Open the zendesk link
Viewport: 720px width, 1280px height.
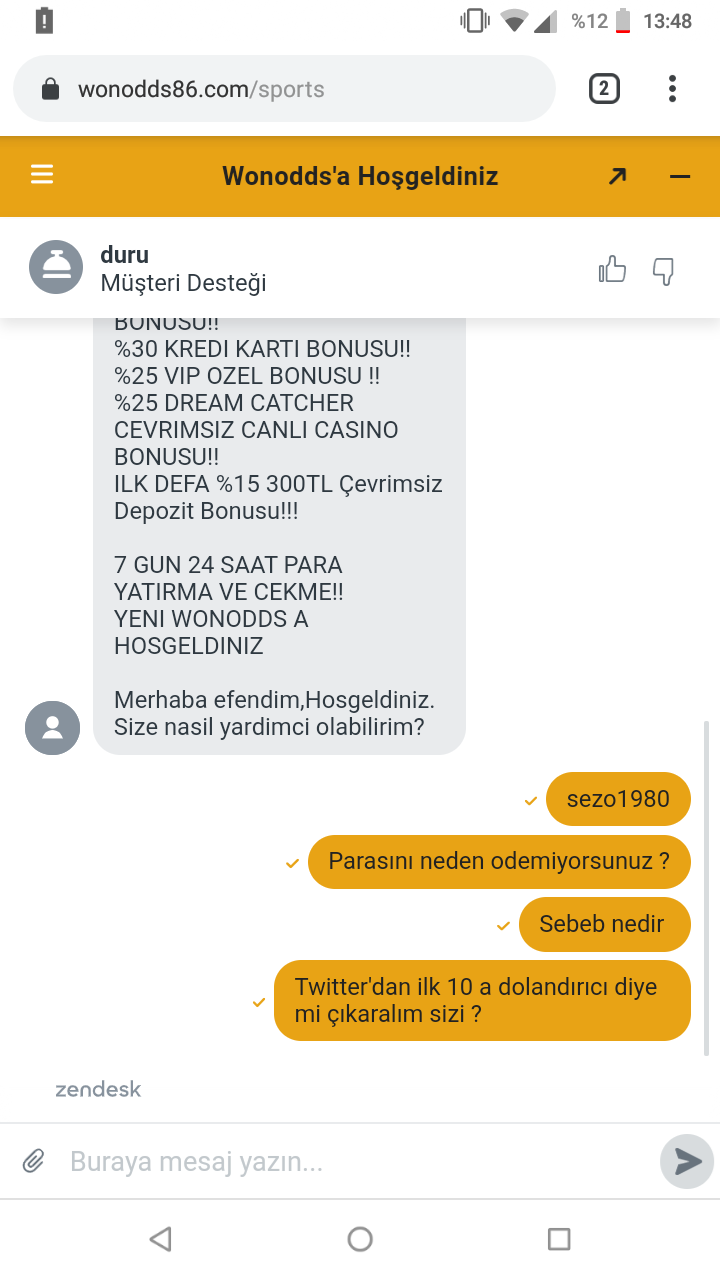[98, 1089]
